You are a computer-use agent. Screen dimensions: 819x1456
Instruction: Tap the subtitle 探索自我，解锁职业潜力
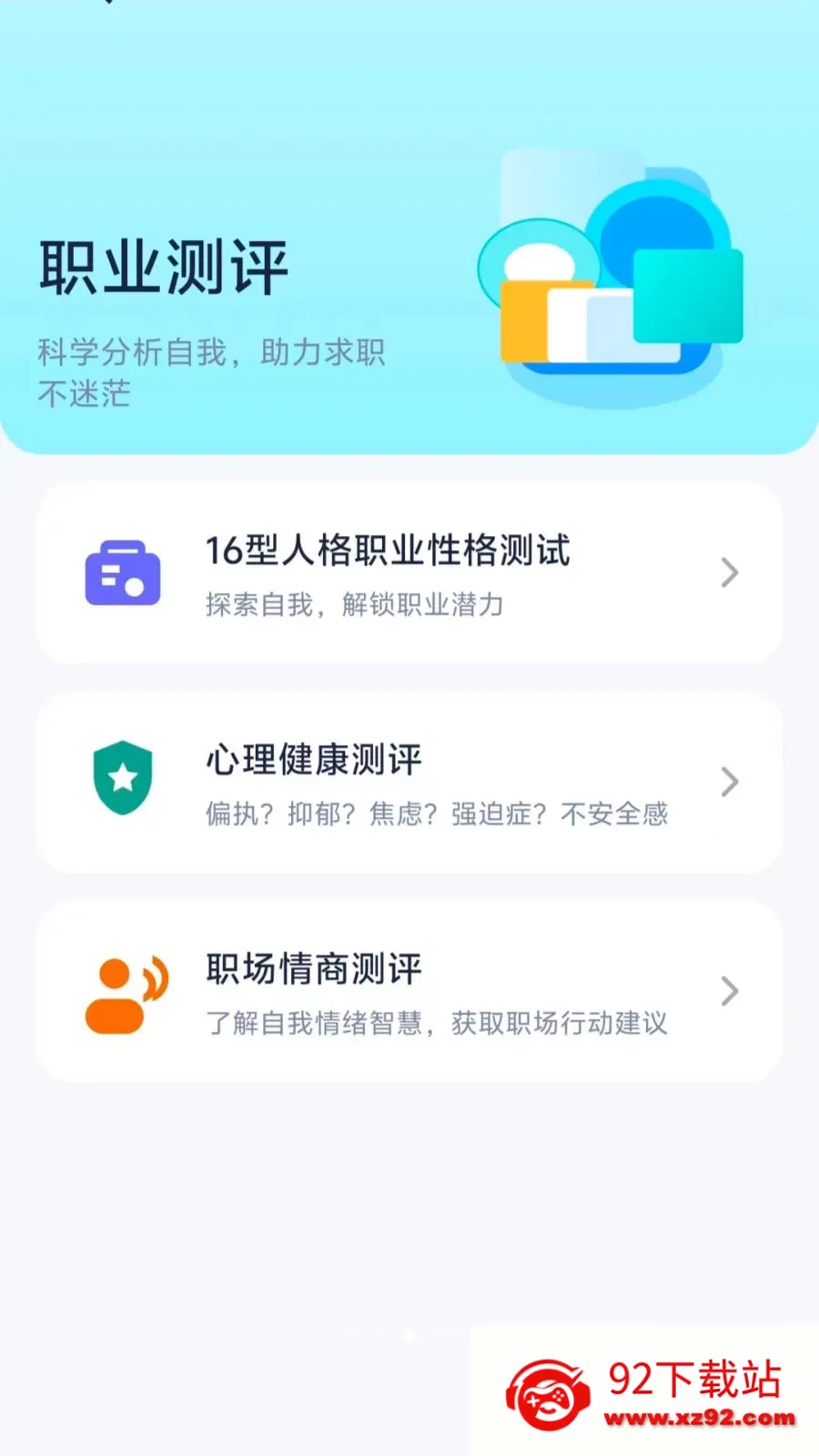353,603
